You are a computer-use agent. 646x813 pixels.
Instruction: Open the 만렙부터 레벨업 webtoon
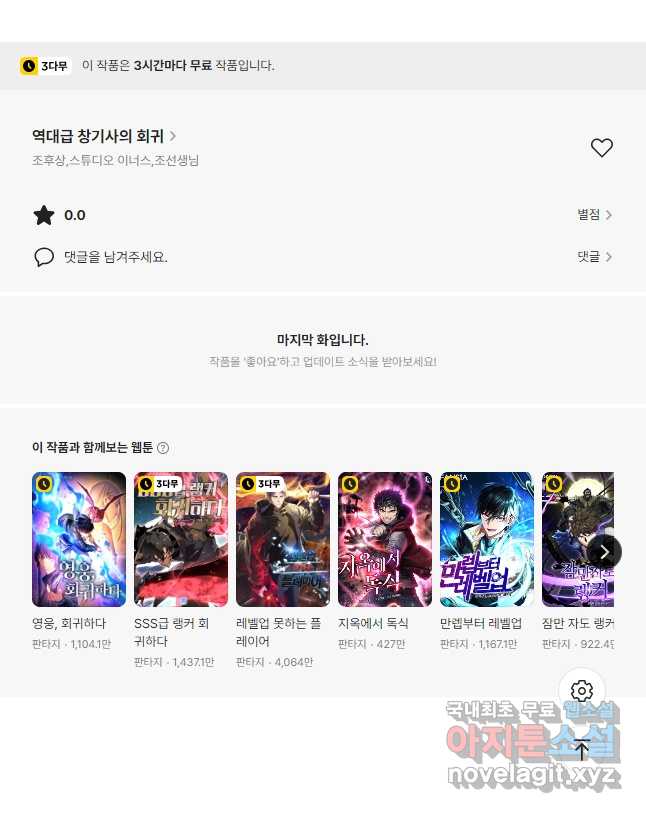(x=486, y=539)
